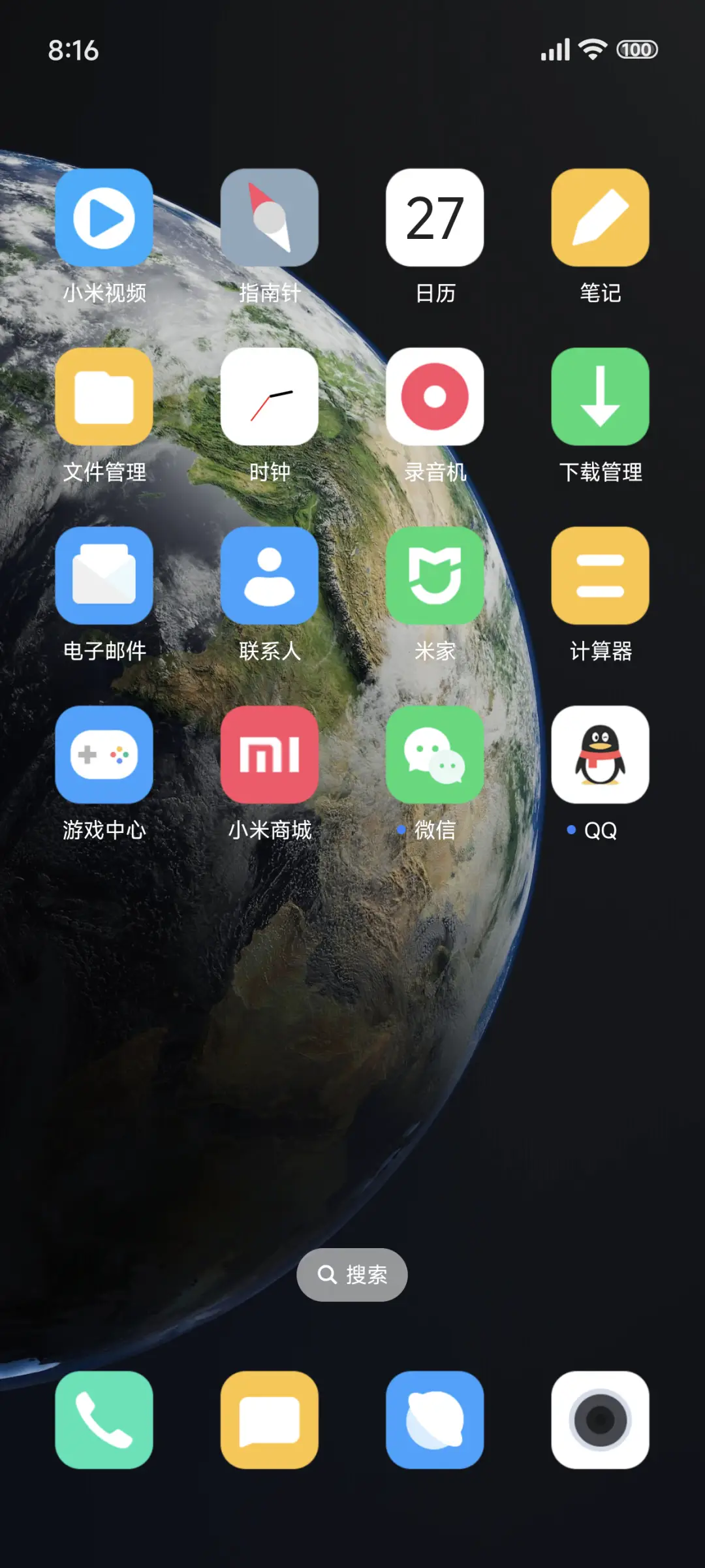Launch the 小米商城 Mi Store app

(x=270, y=754)
